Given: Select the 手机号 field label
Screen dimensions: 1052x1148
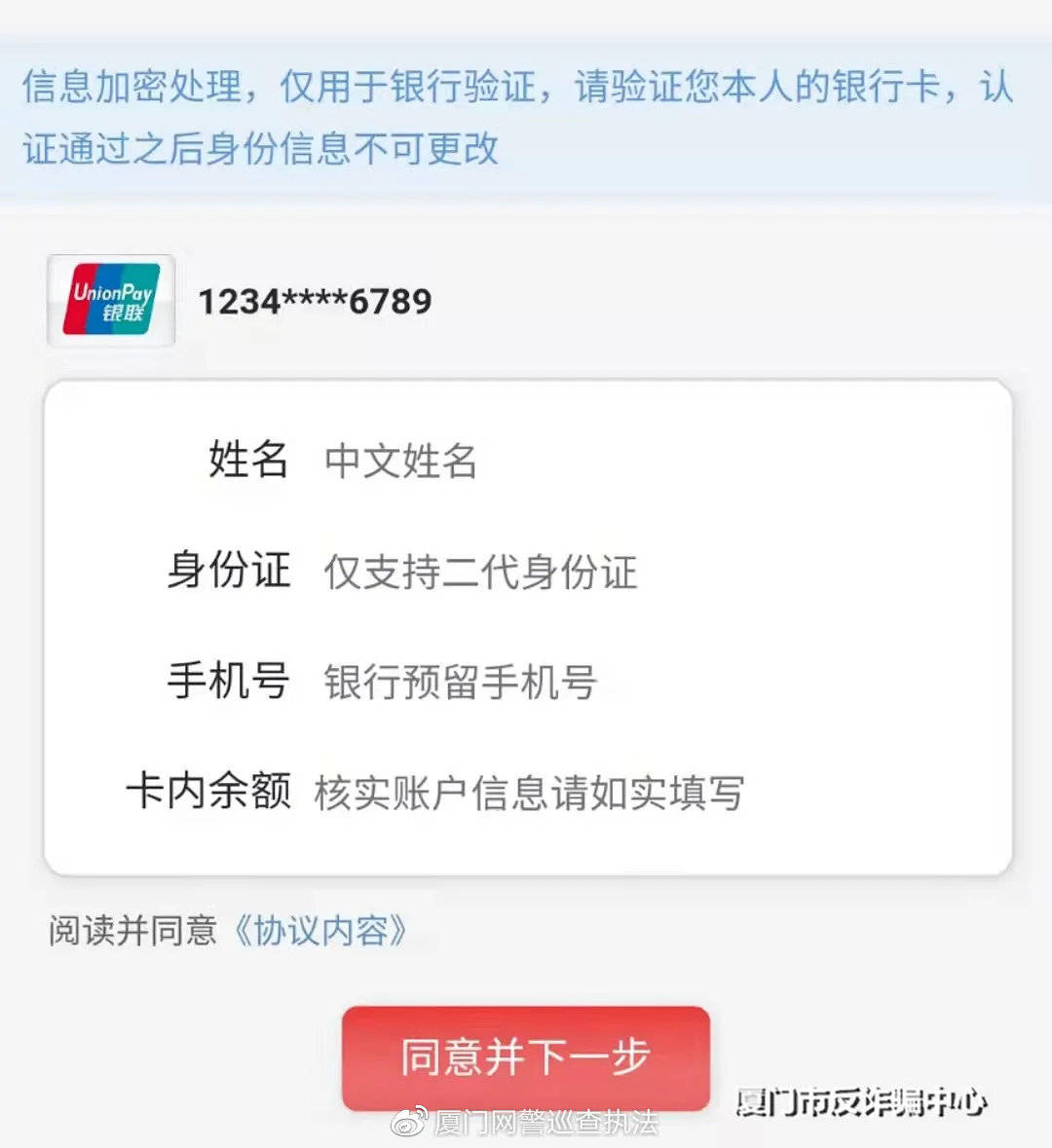Looking at the screenshot, I should [229, 681].
